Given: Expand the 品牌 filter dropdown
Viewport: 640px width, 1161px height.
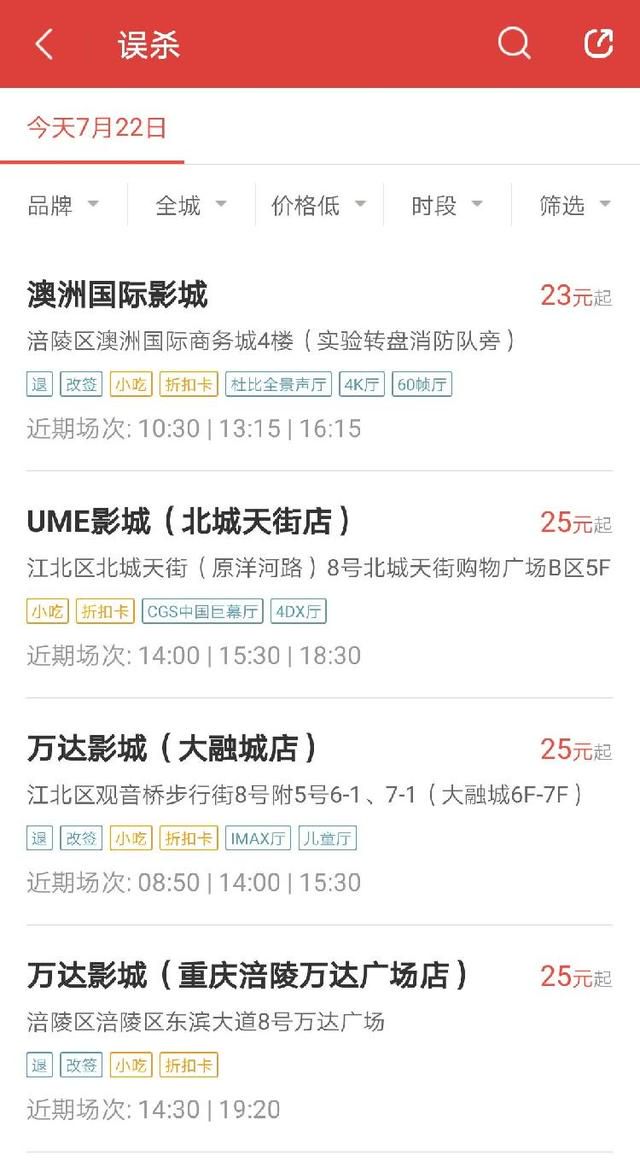Looking at the screenshot, I should point(64,205).
